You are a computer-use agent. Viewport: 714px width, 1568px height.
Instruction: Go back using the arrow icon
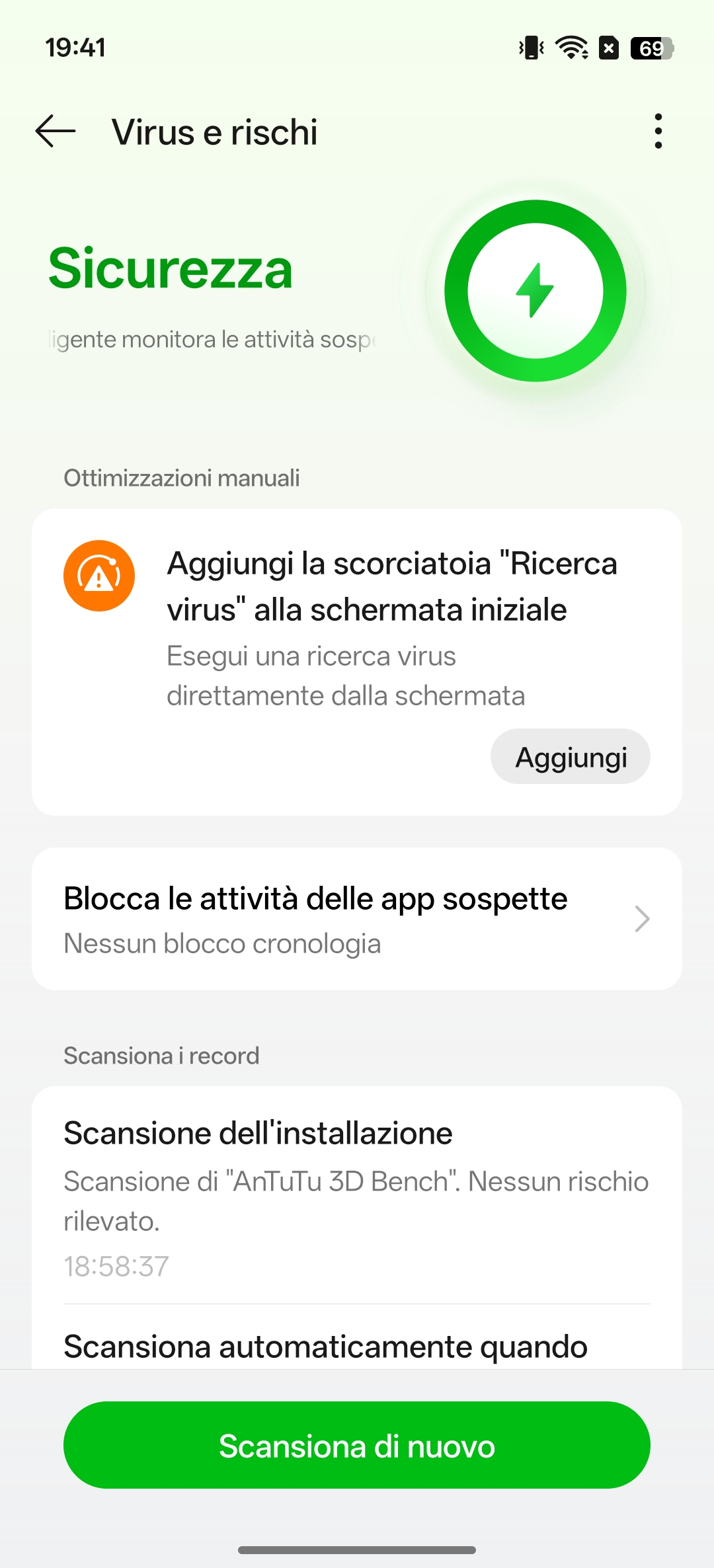pyautogui.click(x=56, y=131)
